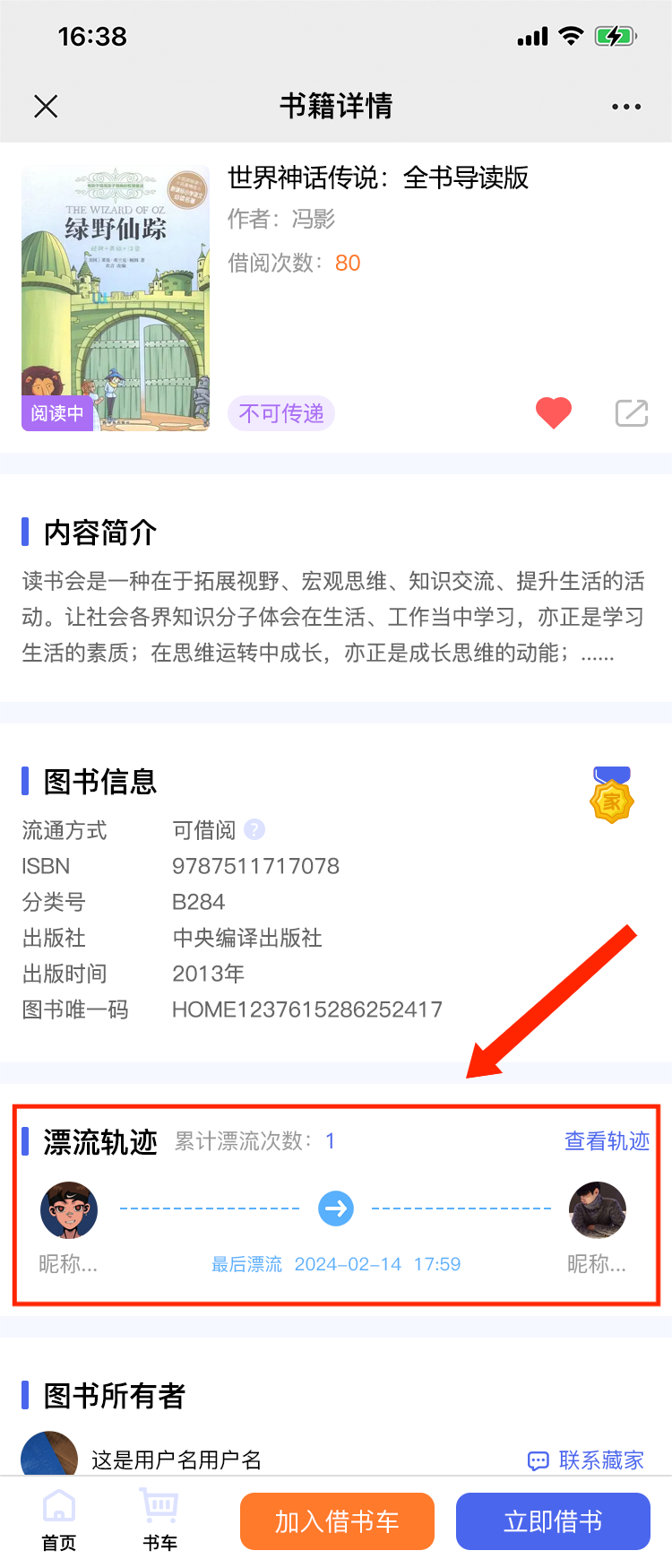
Task: Go to 首页 tab
Action: click(59, 1520)
